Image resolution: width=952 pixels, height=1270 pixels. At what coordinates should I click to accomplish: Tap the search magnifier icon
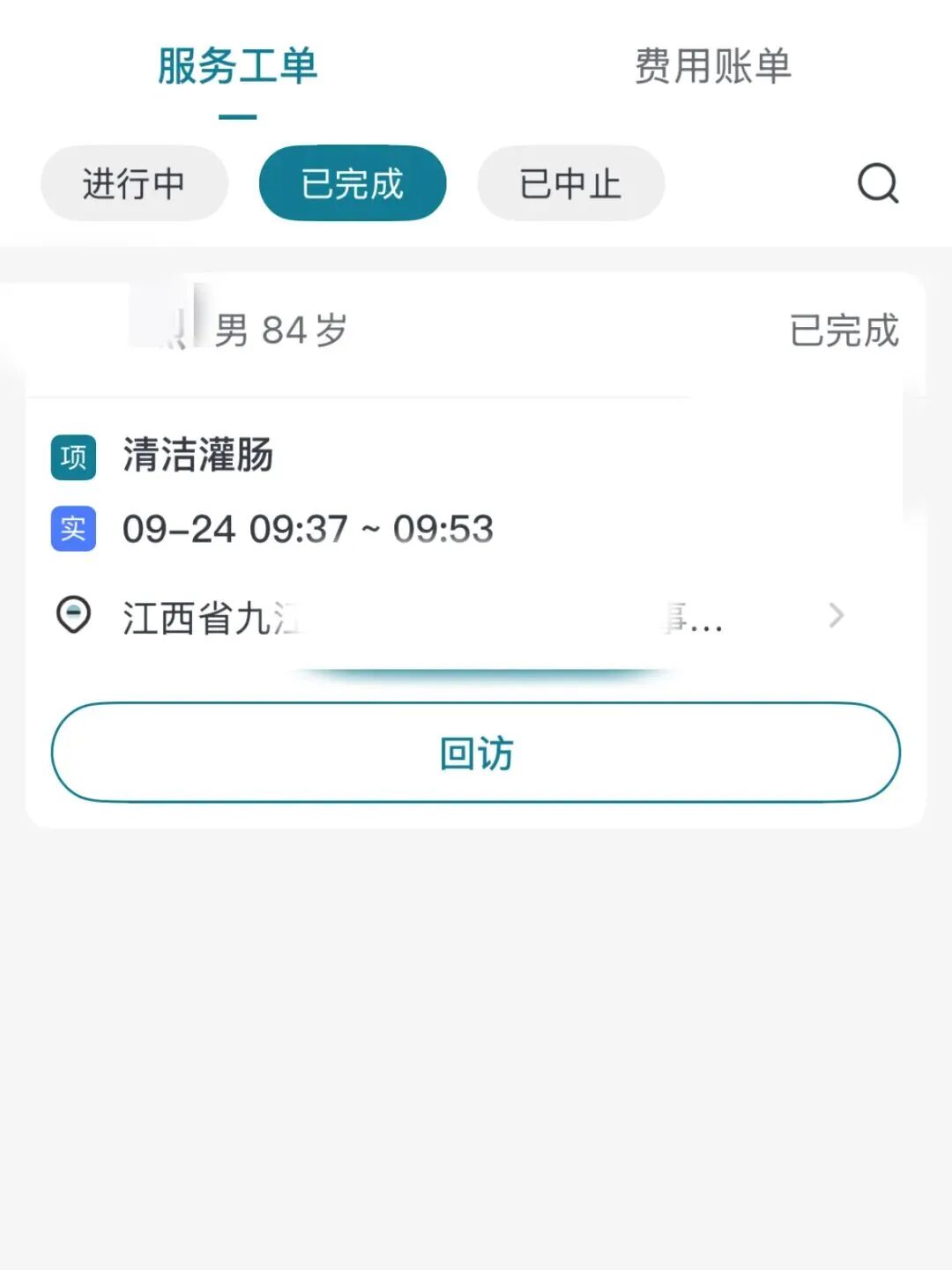click(877, 183)
